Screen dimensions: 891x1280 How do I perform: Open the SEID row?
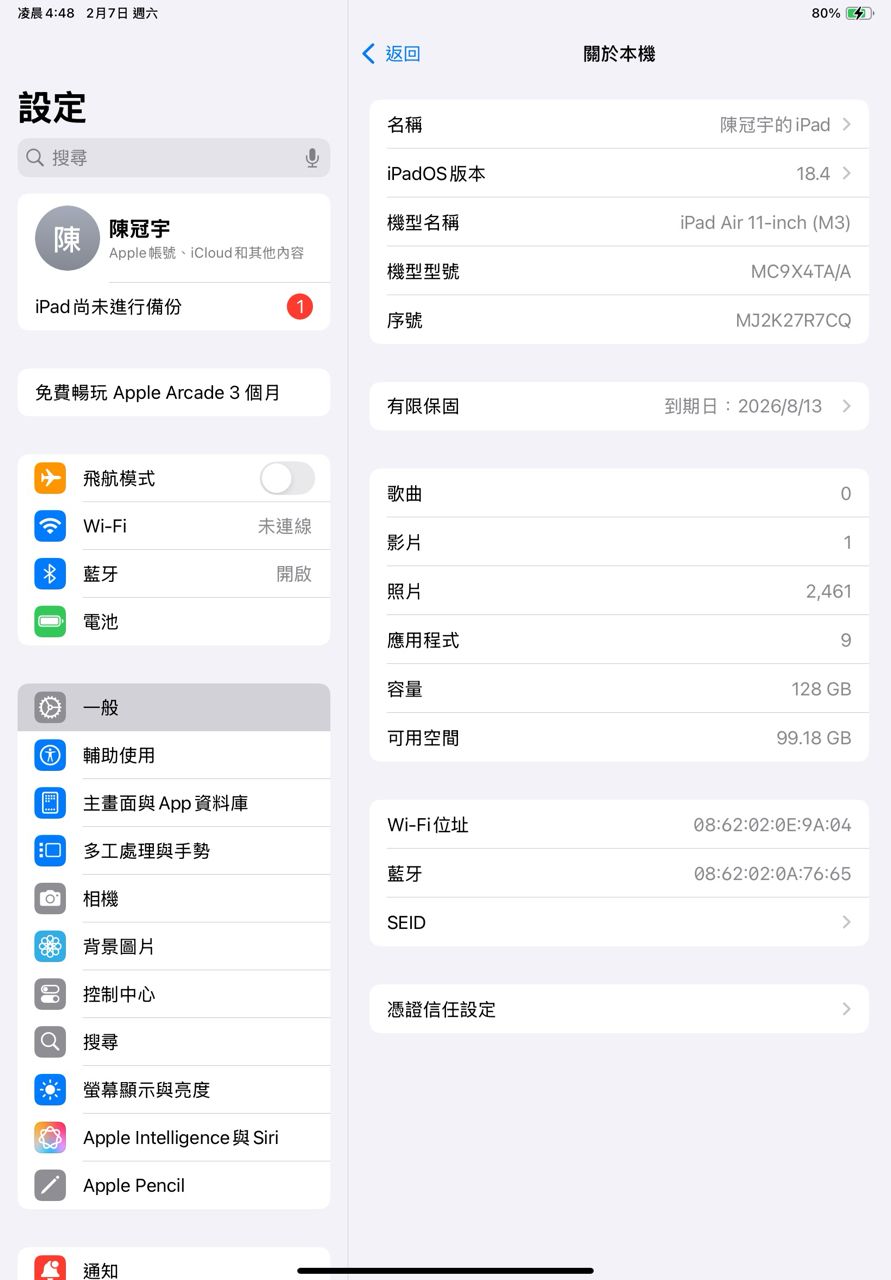click(618, 923)
